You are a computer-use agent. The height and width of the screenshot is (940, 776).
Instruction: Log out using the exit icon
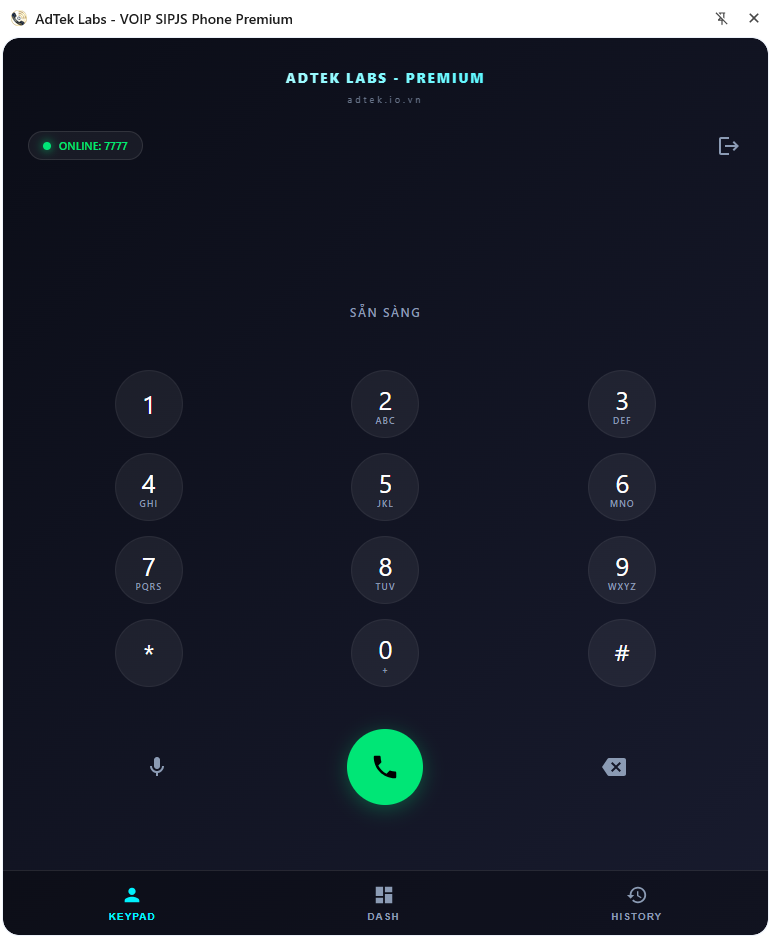[x=729, y=146]
